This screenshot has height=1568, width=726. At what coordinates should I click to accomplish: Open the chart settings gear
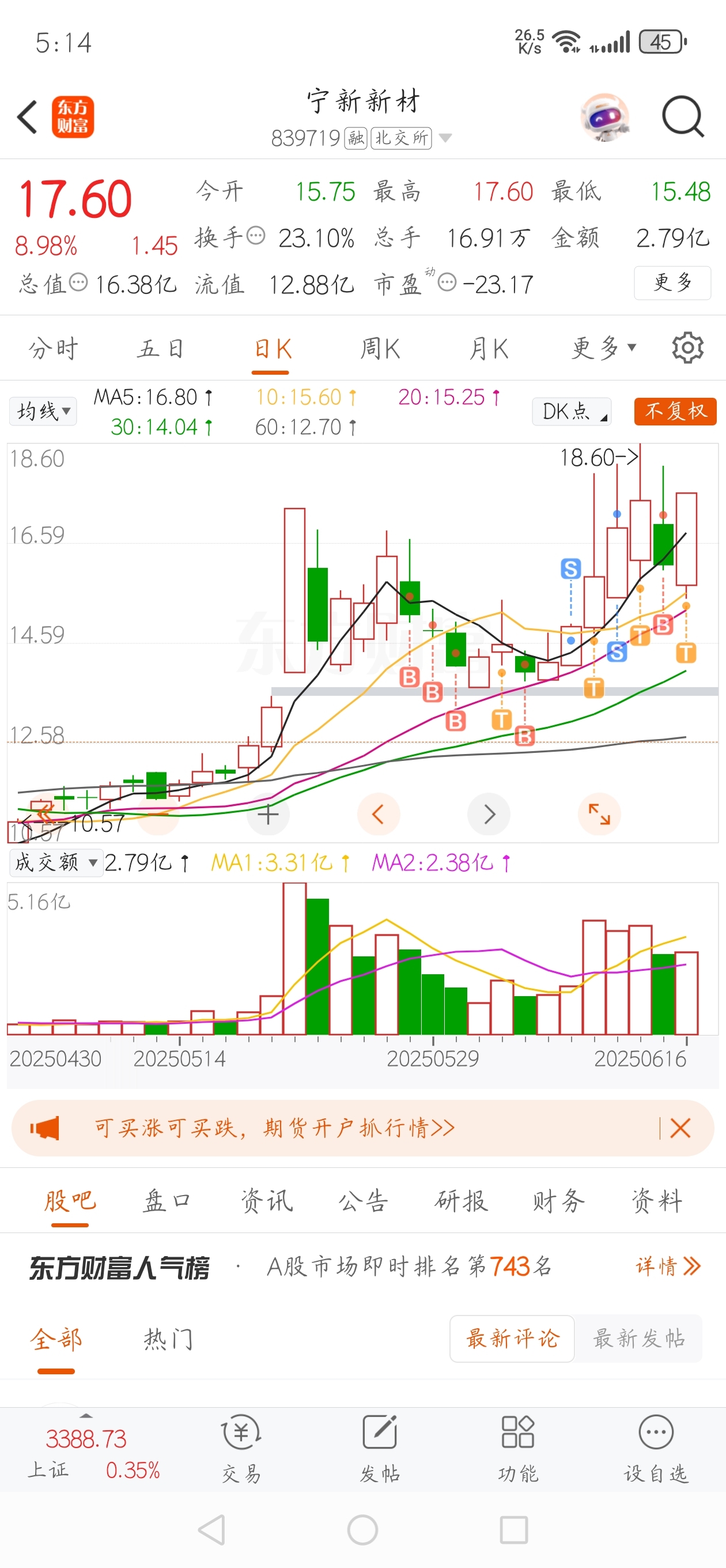[x=687, y=348]
